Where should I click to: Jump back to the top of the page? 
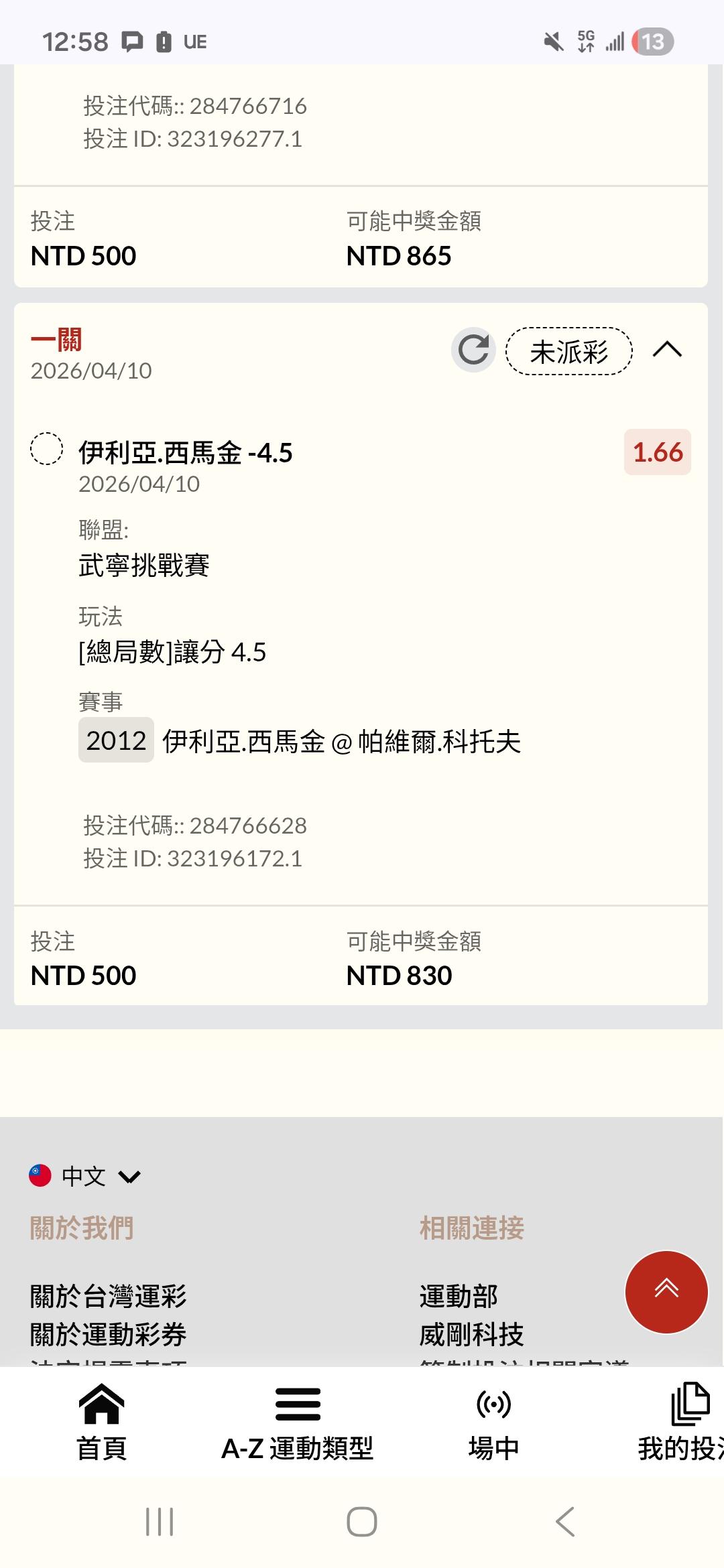pos(666,1291)
